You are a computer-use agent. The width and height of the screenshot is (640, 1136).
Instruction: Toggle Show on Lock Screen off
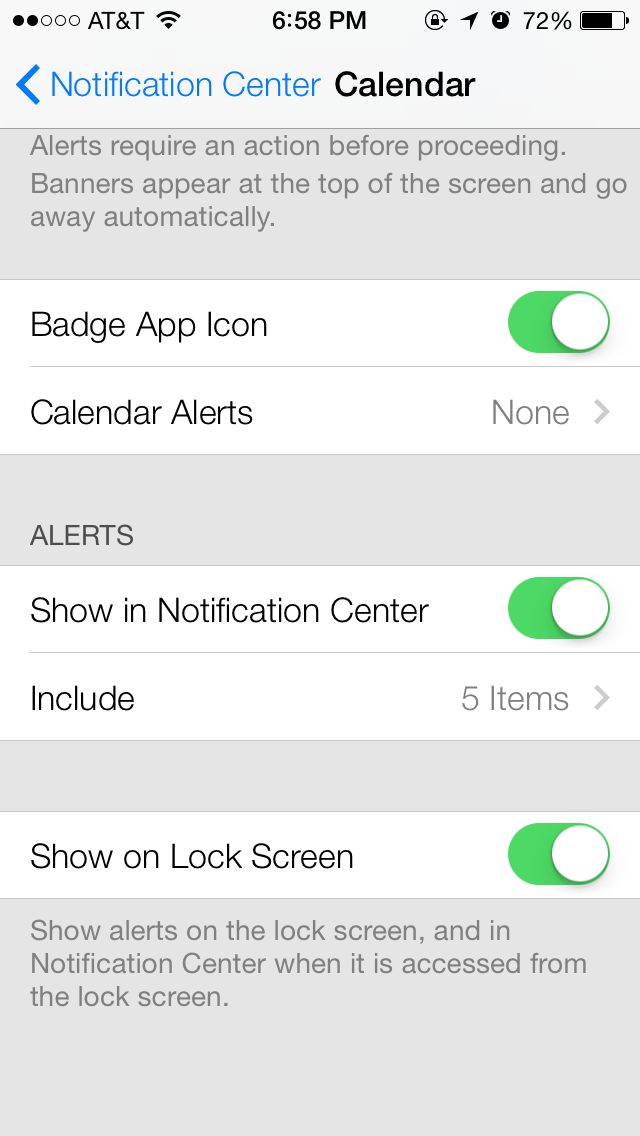[558, 855]
